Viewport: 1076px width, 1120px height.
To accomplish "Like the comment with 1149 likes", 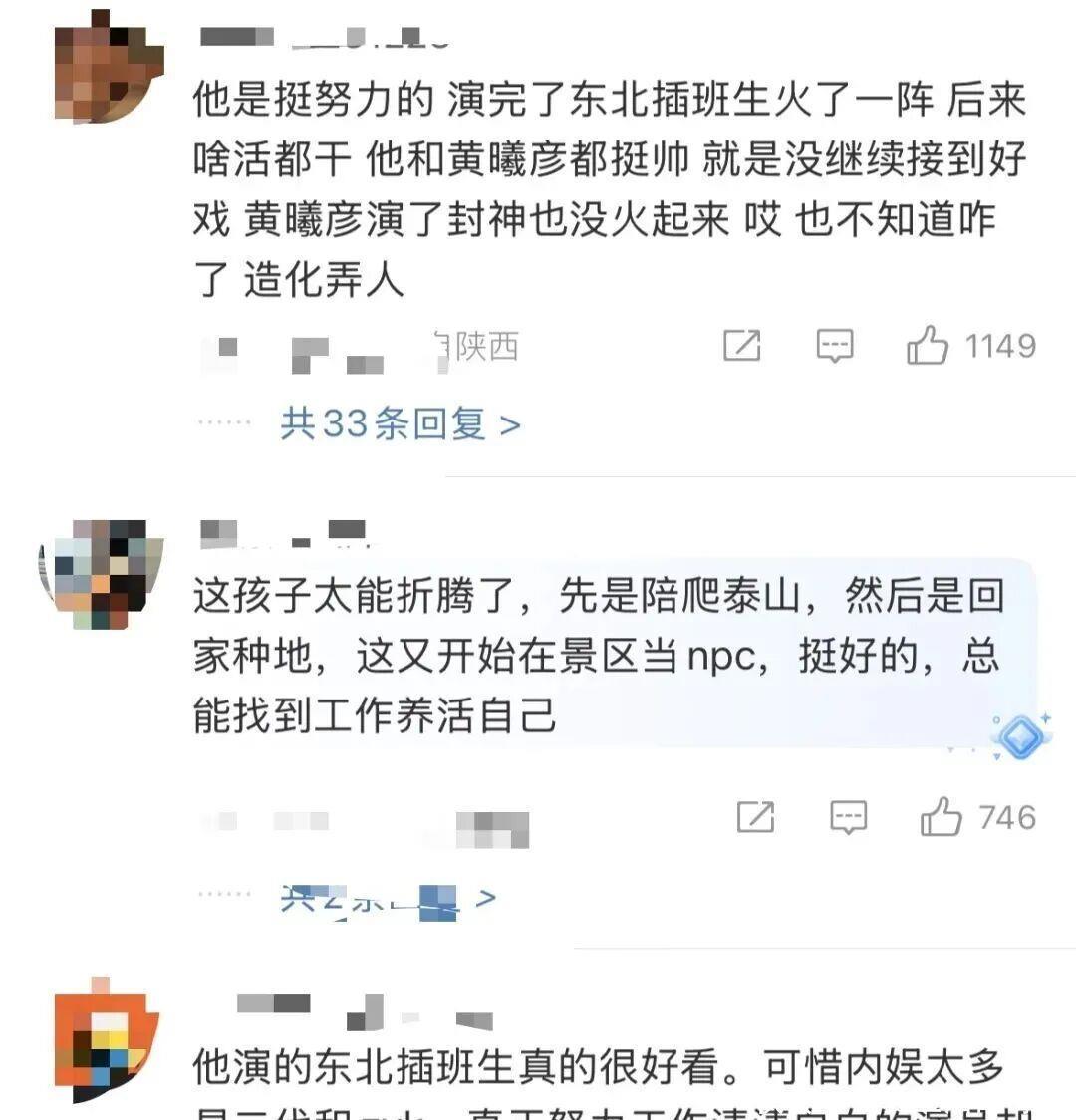I will click(928, 346).
